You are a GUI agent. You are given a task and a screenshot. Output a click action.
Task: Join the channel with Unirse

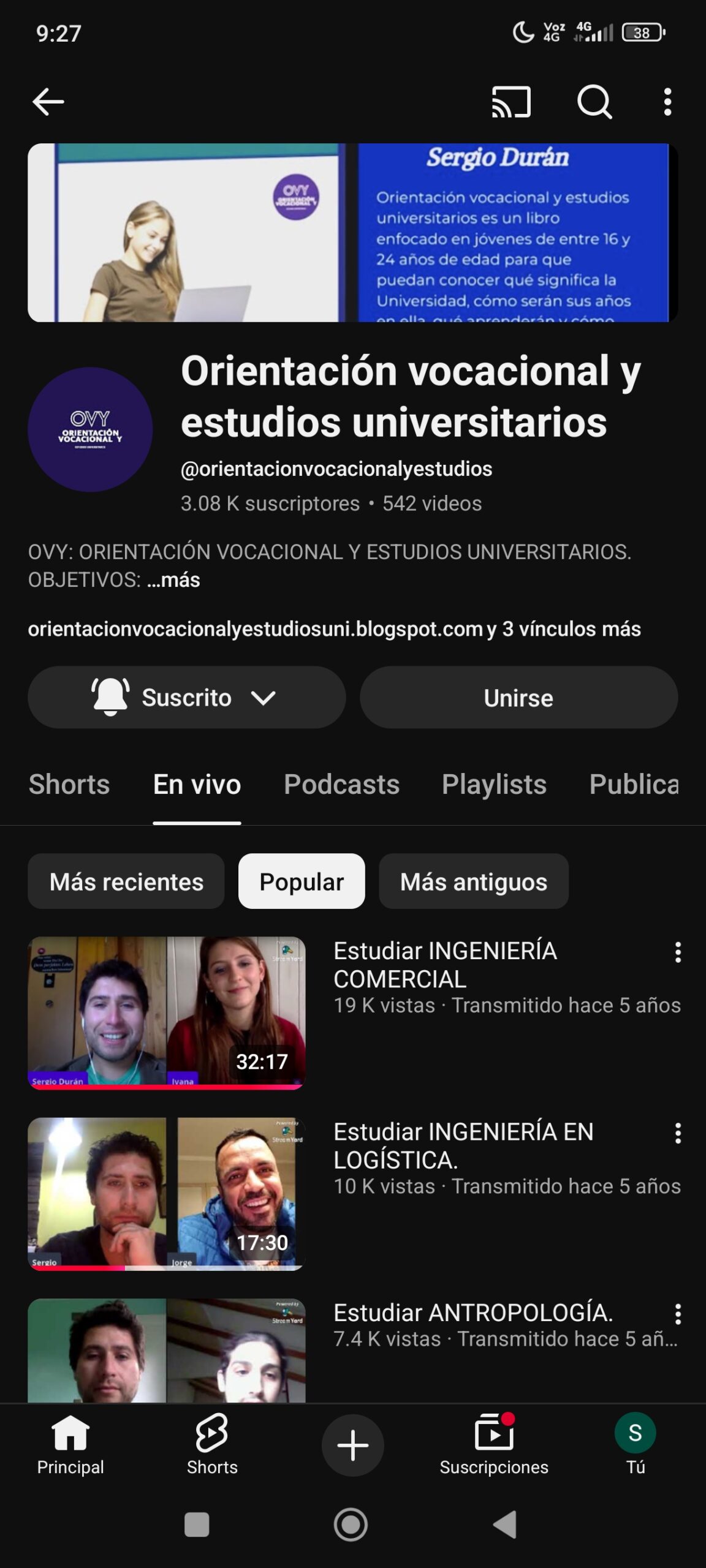coord(518,698)
